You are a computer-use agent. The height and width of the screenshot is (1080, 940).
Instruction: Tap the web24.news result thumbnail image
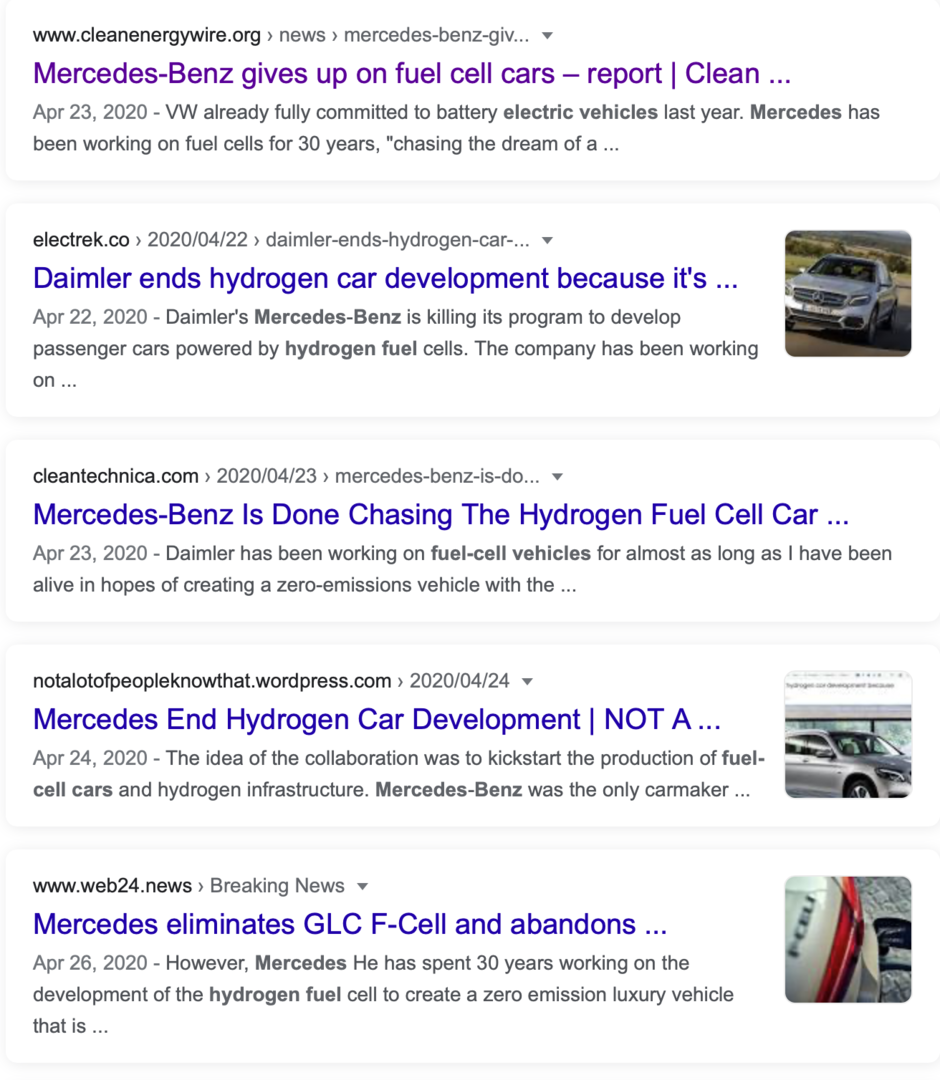[x=847, y=939]
